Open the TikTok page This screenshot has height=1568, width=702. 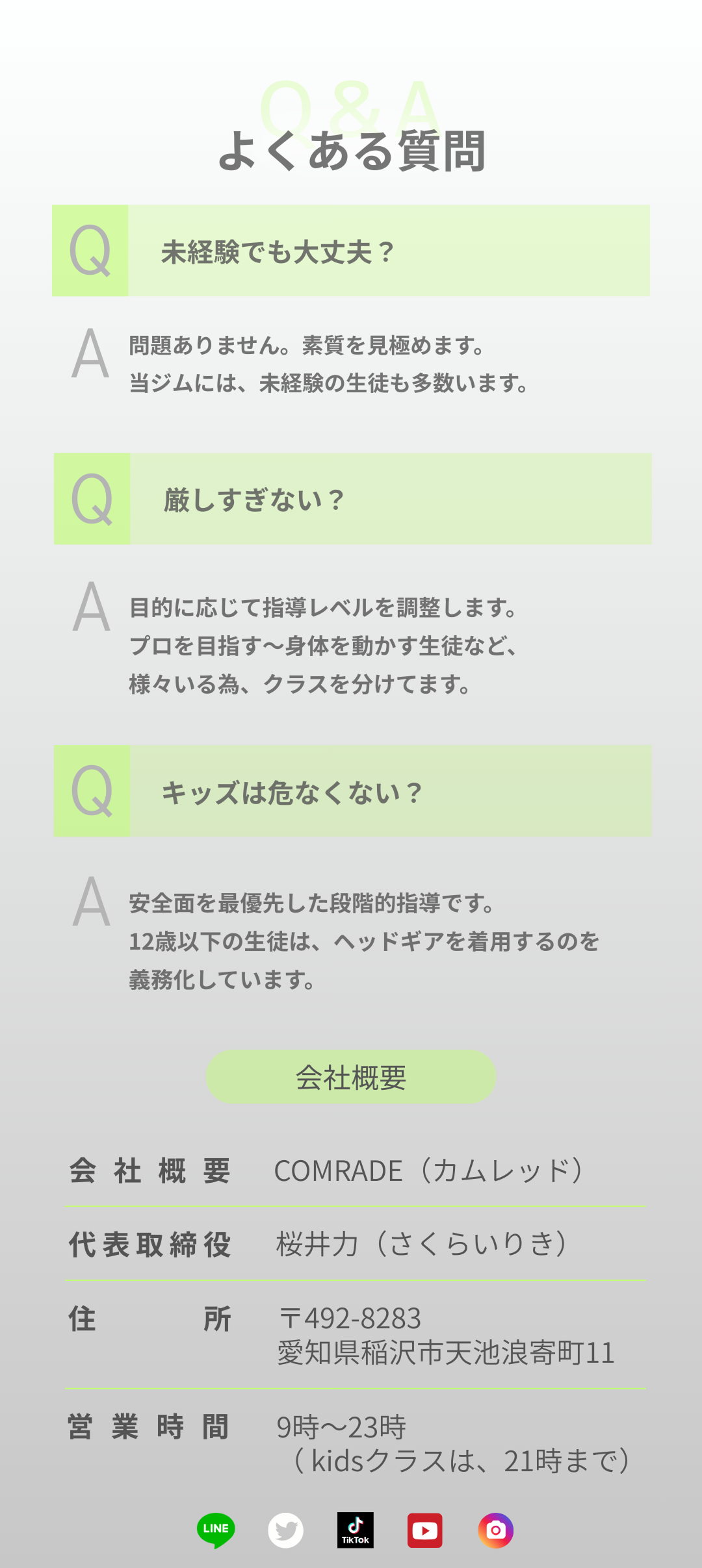point(356,1530)
